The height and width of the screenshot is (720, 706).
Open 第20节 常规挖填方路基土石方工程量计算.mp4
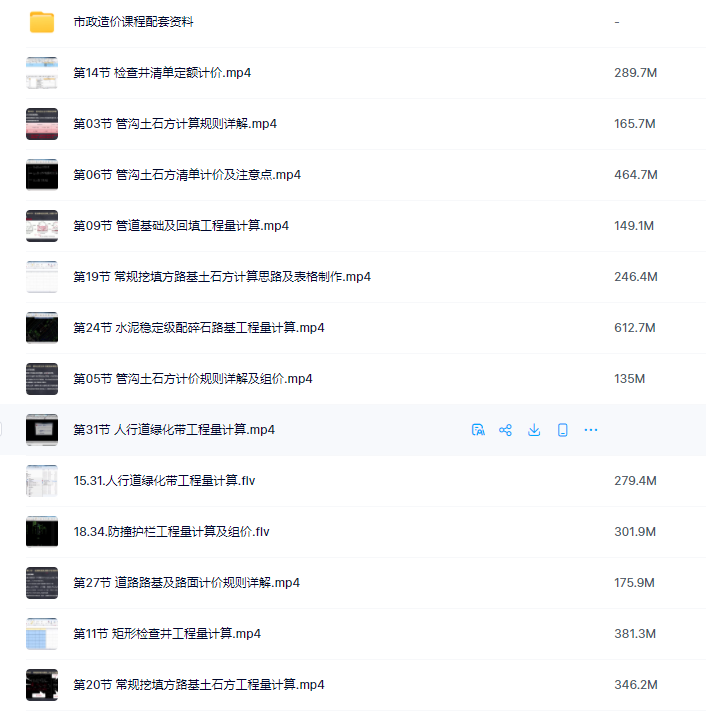click(x=199, y=685)
